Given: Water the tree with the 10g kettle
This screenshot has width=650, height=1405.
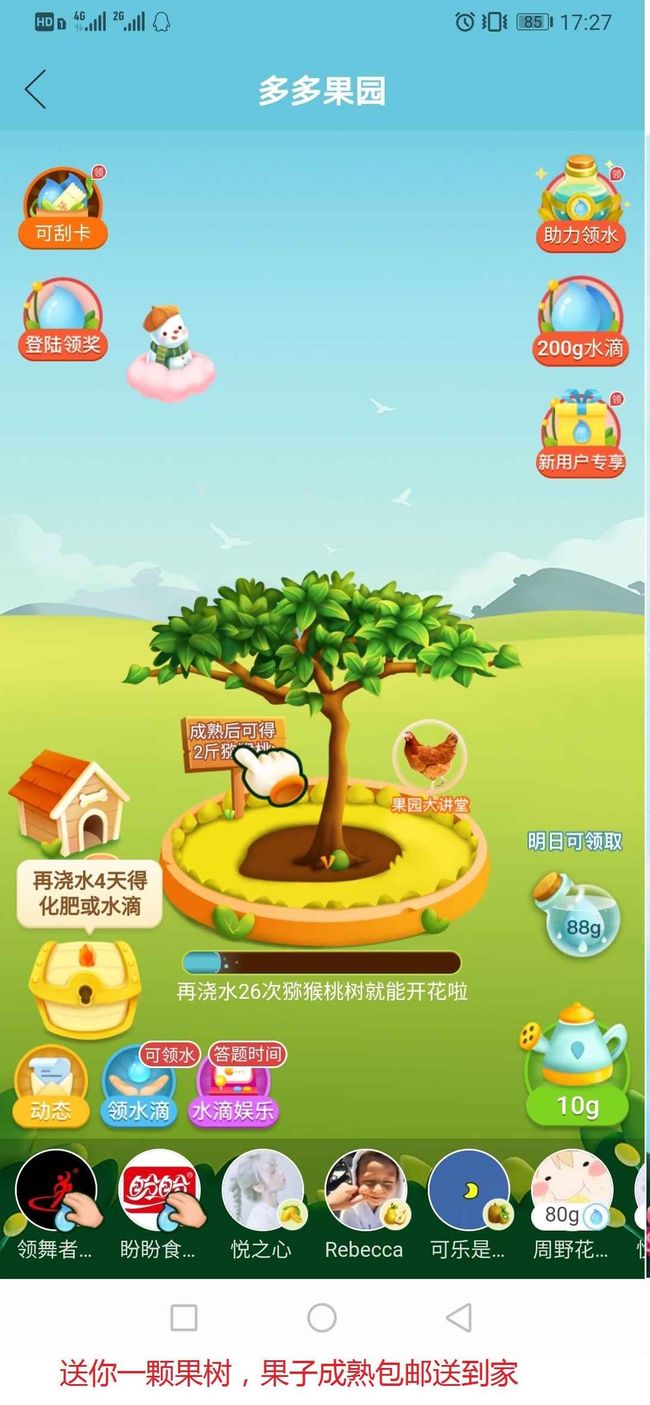Looking at the screenshot, I should pos(577,1063).
